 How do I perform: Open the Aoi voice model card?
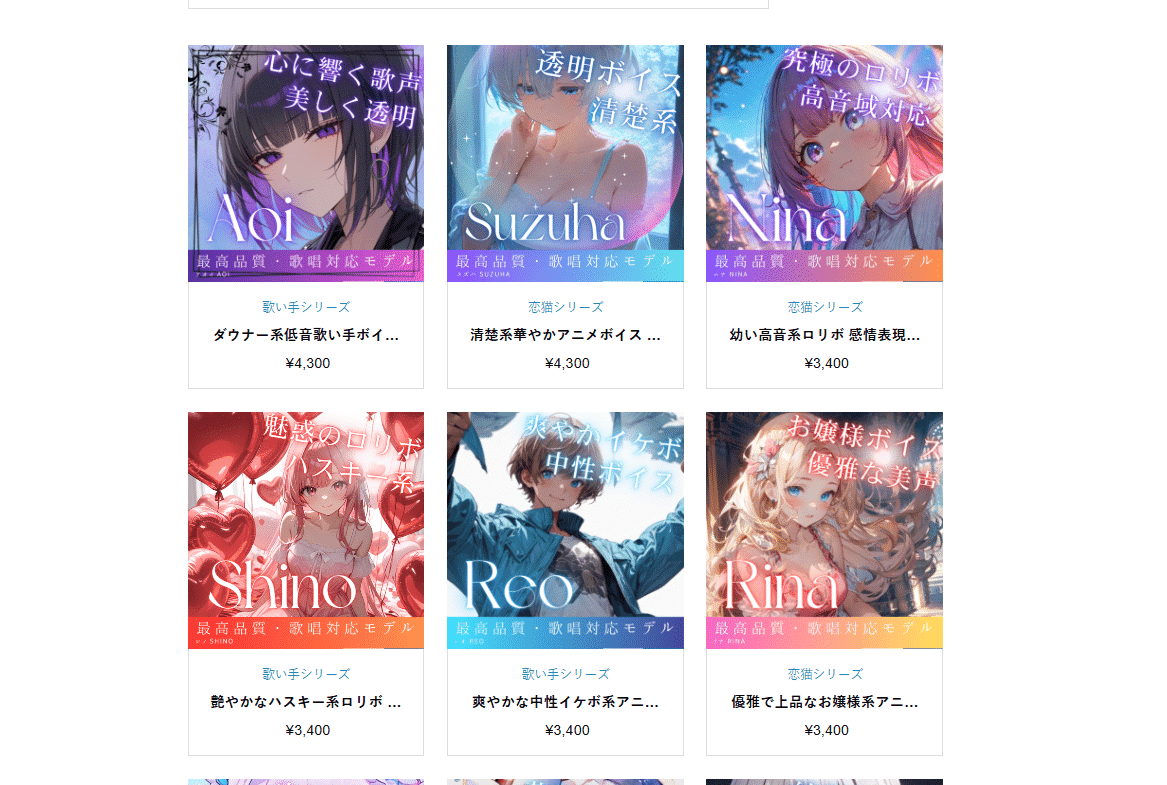tap(306, 163)
